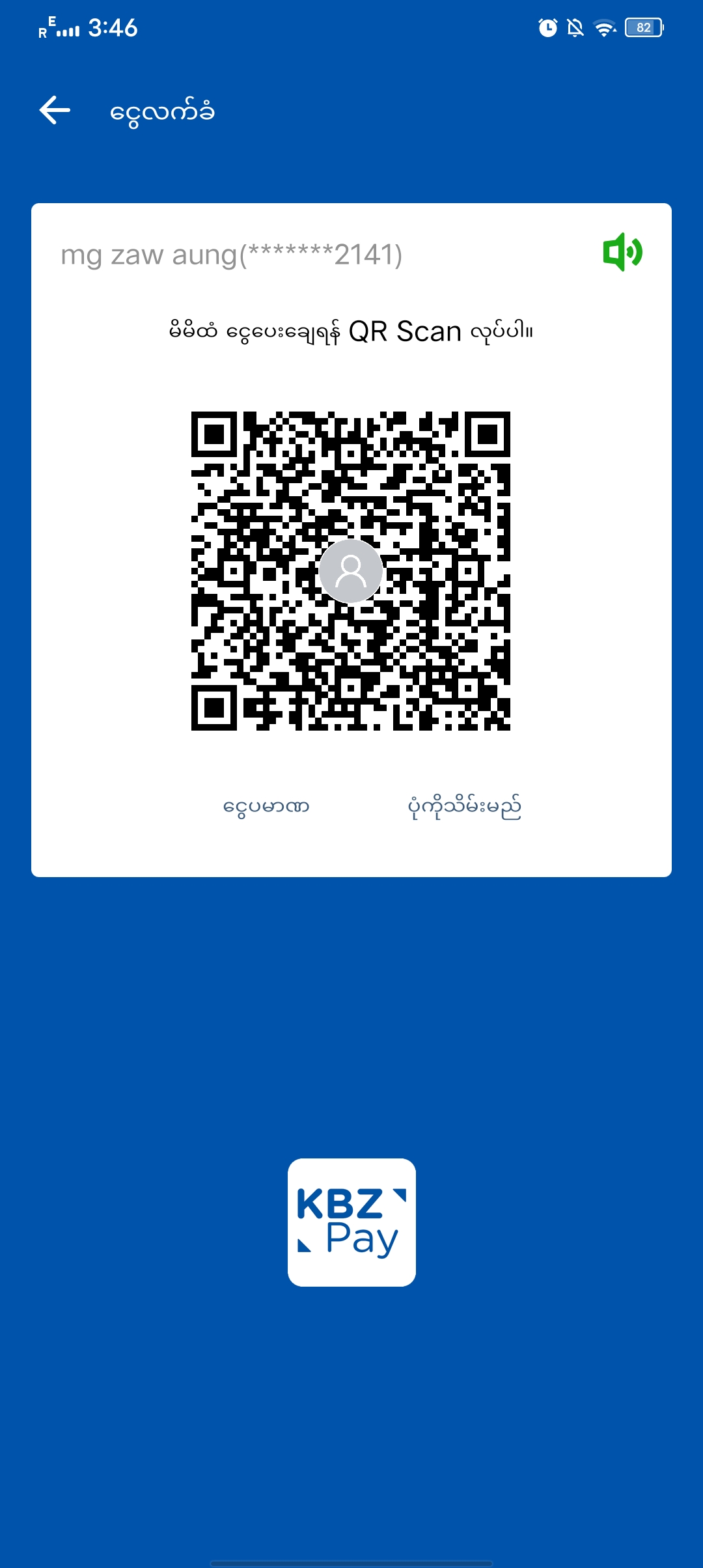
Task: Tap ငွေပမာဏ to set an amount
Action: click(x=266, y=807)
